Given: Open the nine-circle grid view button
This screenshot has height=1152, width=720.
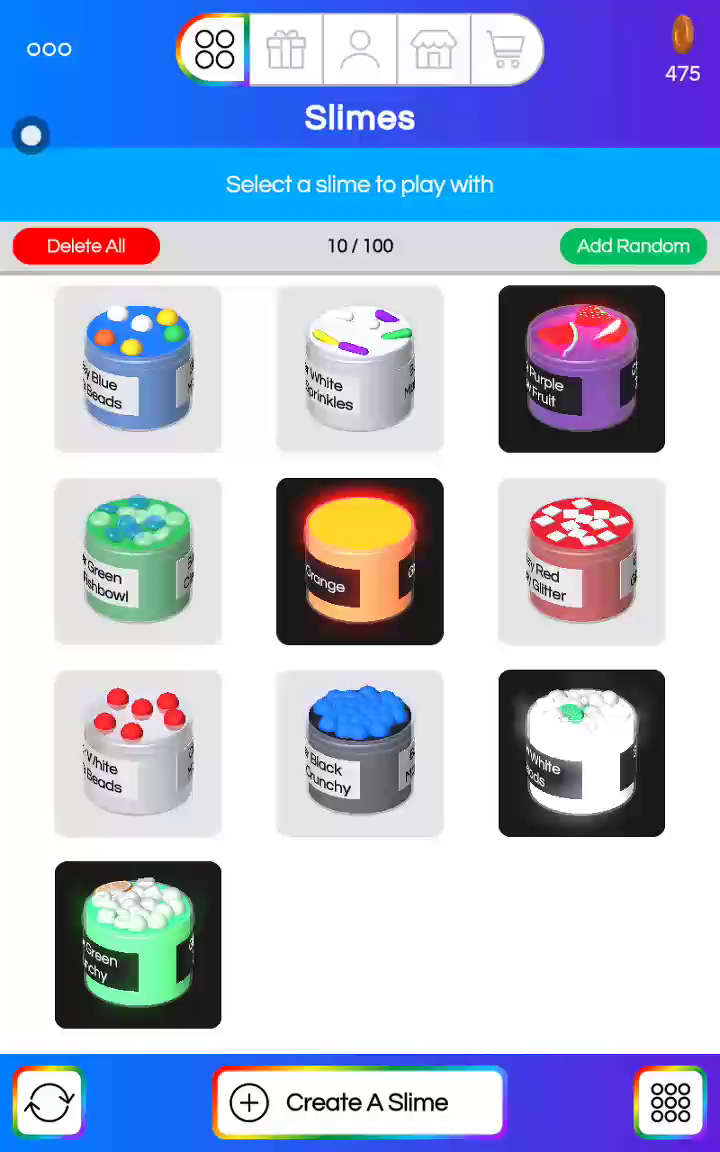Looking at the screenshot, I should pos(670,1102).
